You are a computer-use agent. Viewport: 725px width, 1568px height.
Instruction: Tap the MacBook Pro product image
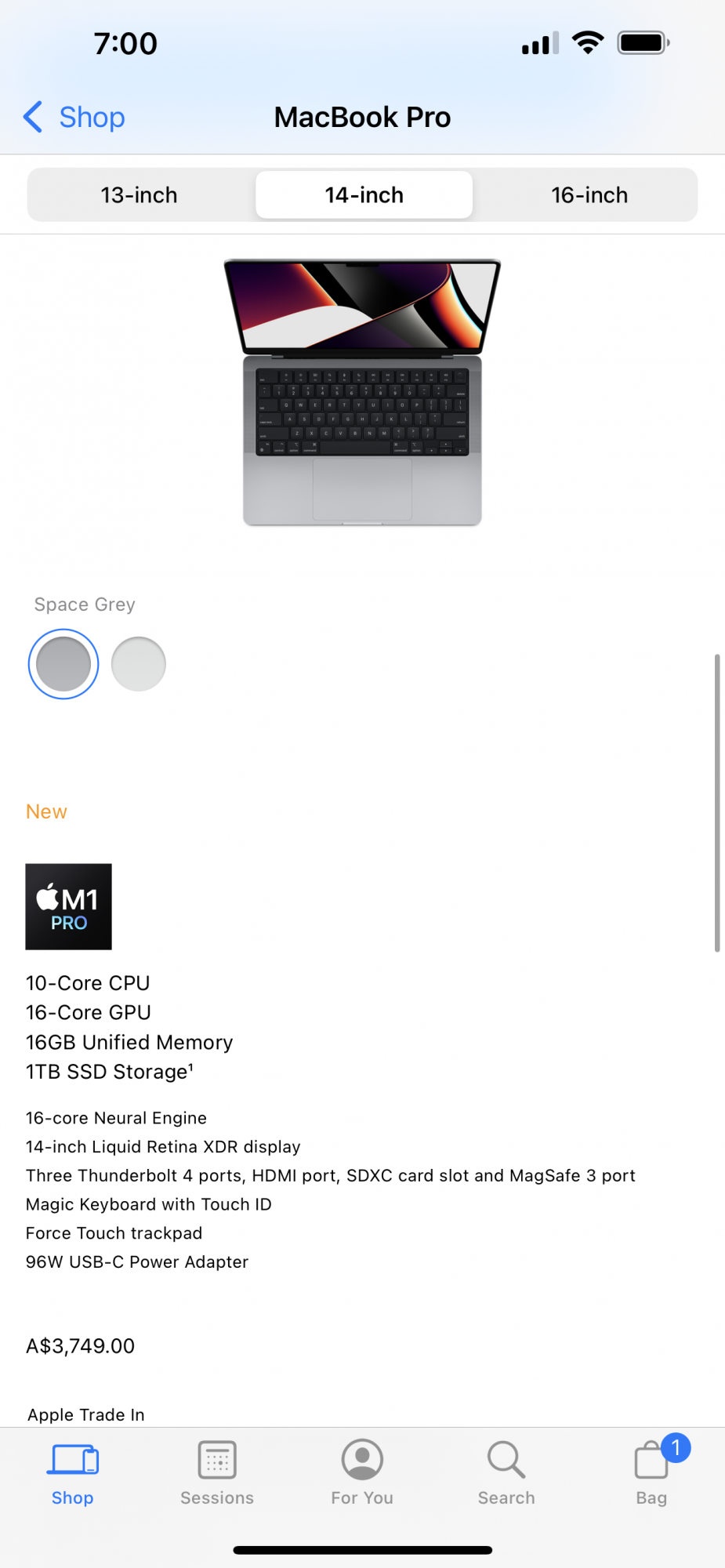[x=362, y=392]
